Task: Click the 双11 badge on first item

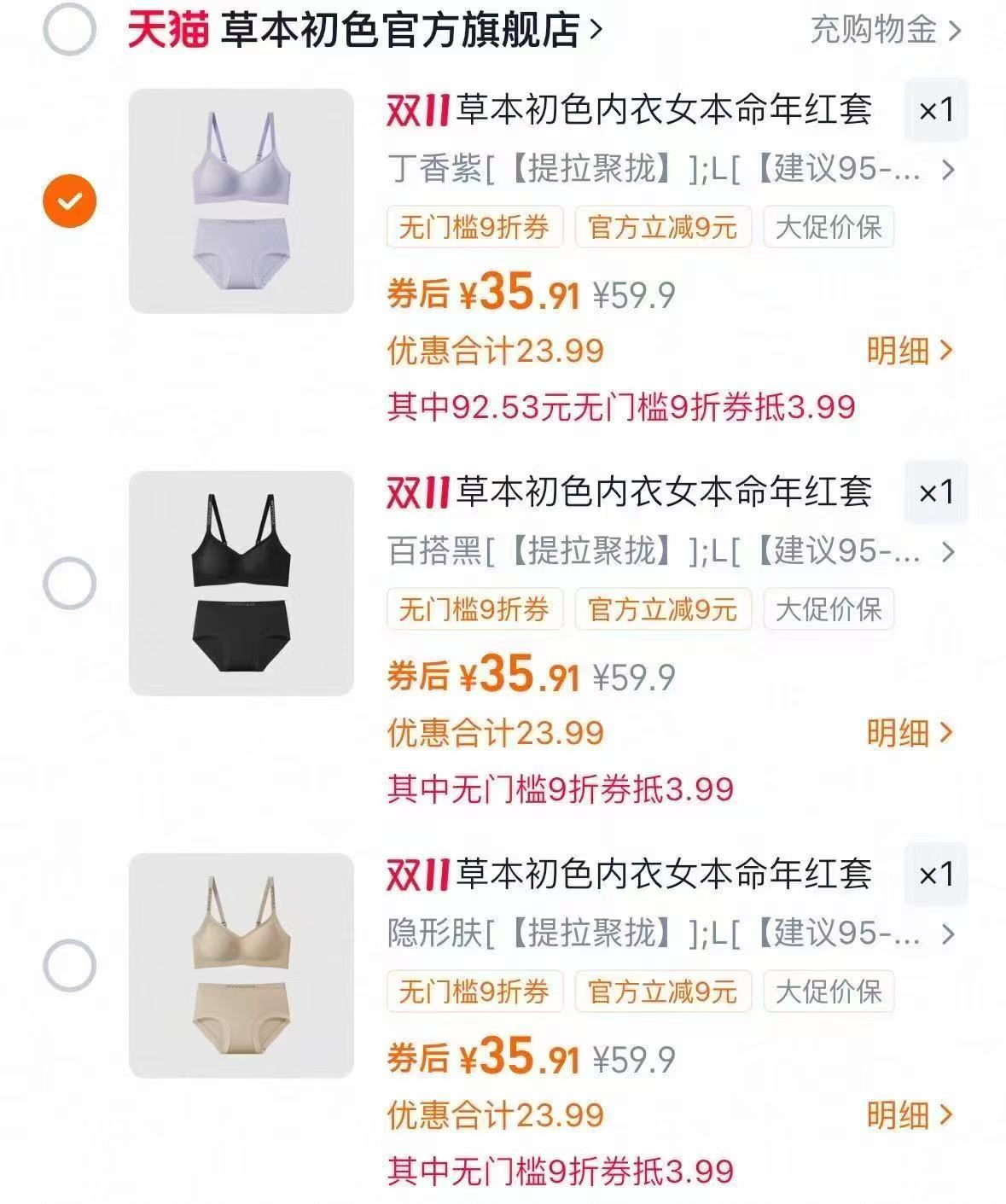Action: tap(418, 111)
